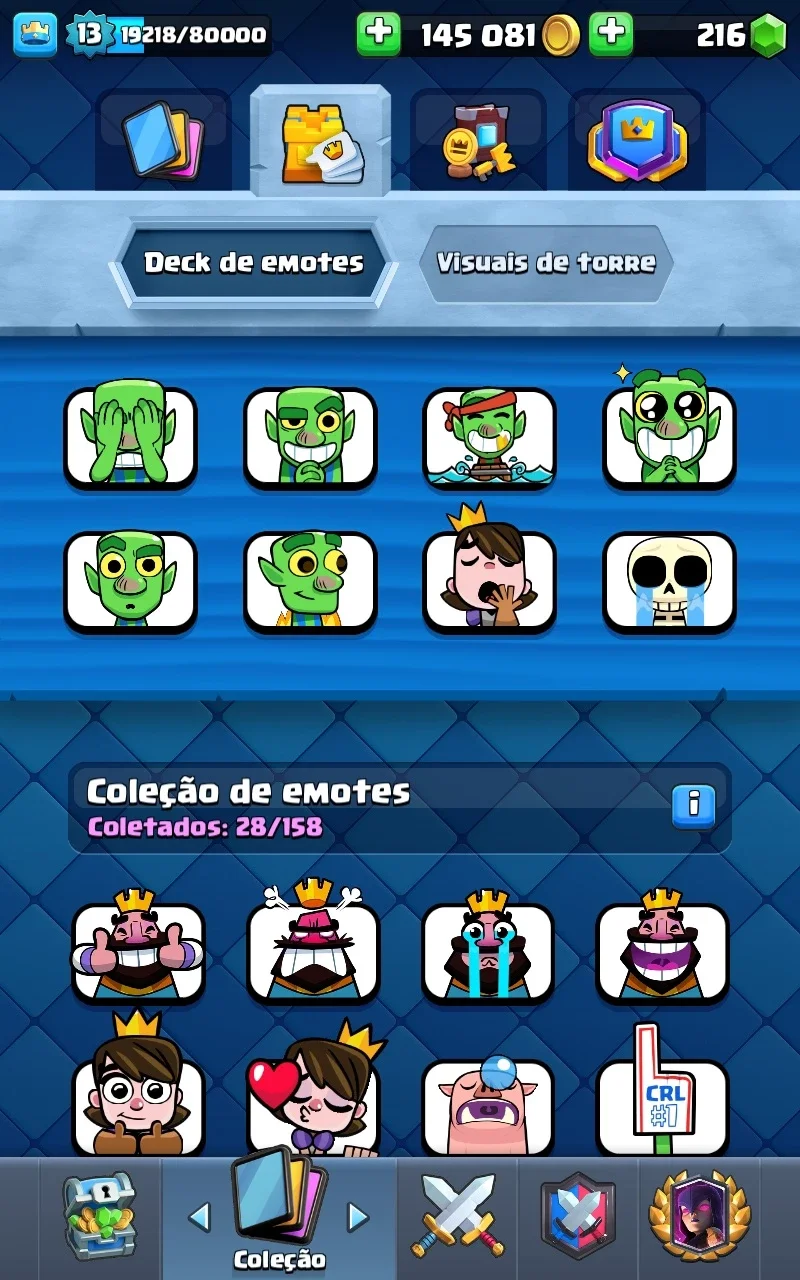
Task: Open the card decks tab
Action: click(163, 140)
